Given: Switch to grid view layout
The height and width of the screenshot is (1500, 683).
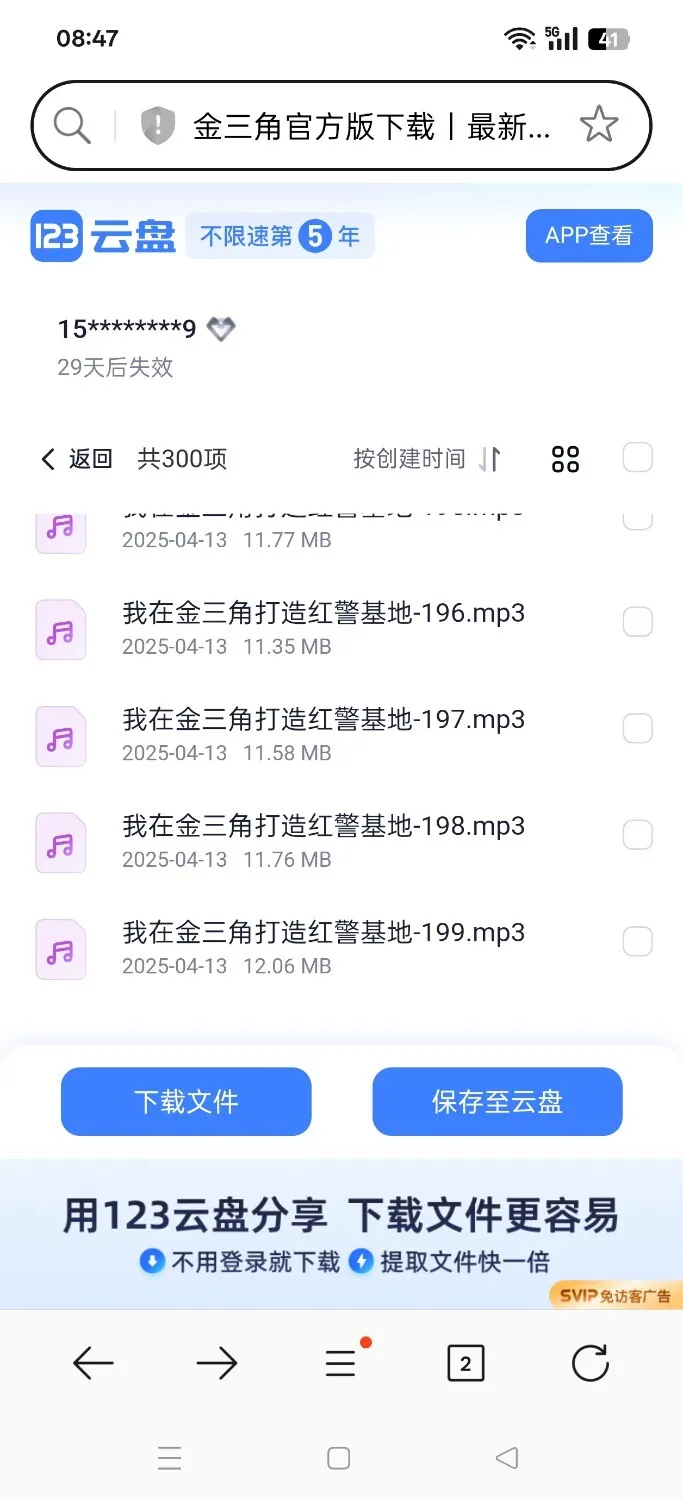Looking at the screenshot, I should pyautogui.click(x=565, y=459).
